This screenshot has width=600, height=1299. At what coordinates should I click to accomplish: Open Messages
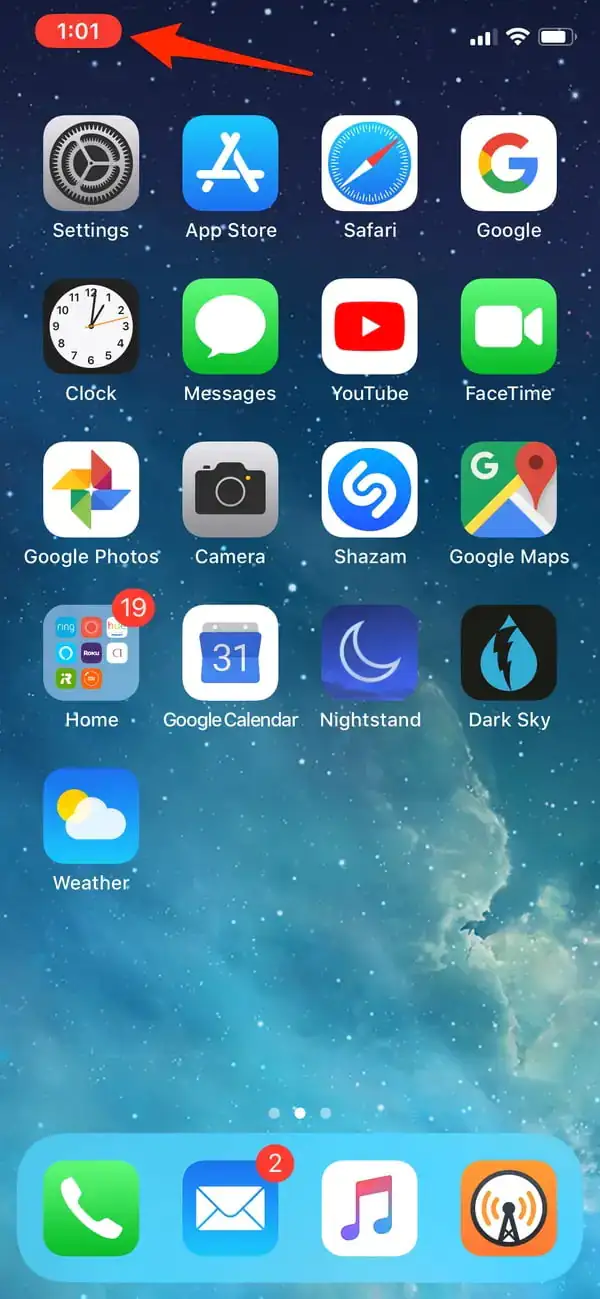230,326
